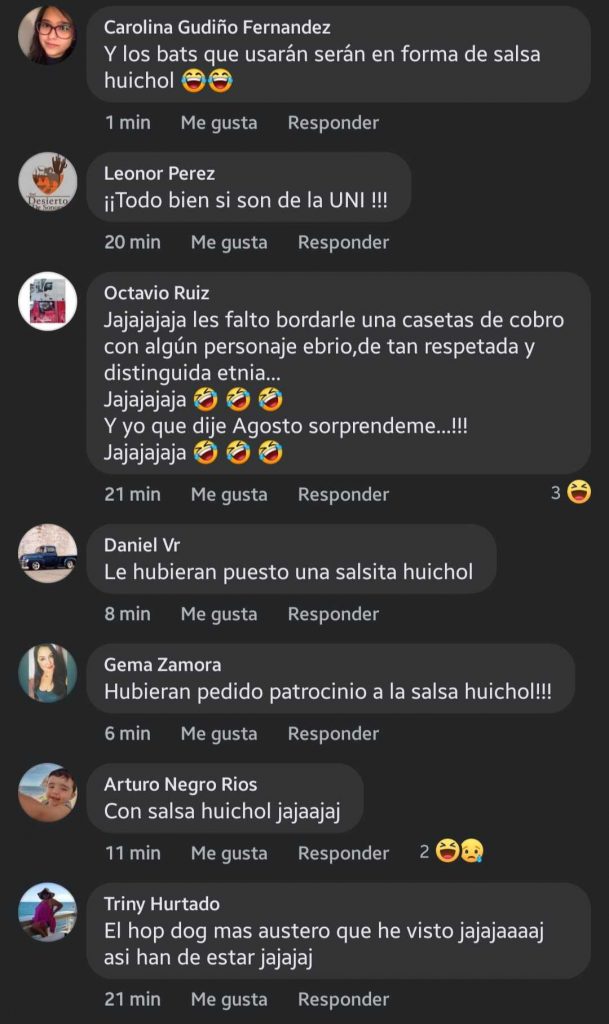Reply to Arturo Negro Rios's comment
609x1024 pixels.
coord(343,853)
